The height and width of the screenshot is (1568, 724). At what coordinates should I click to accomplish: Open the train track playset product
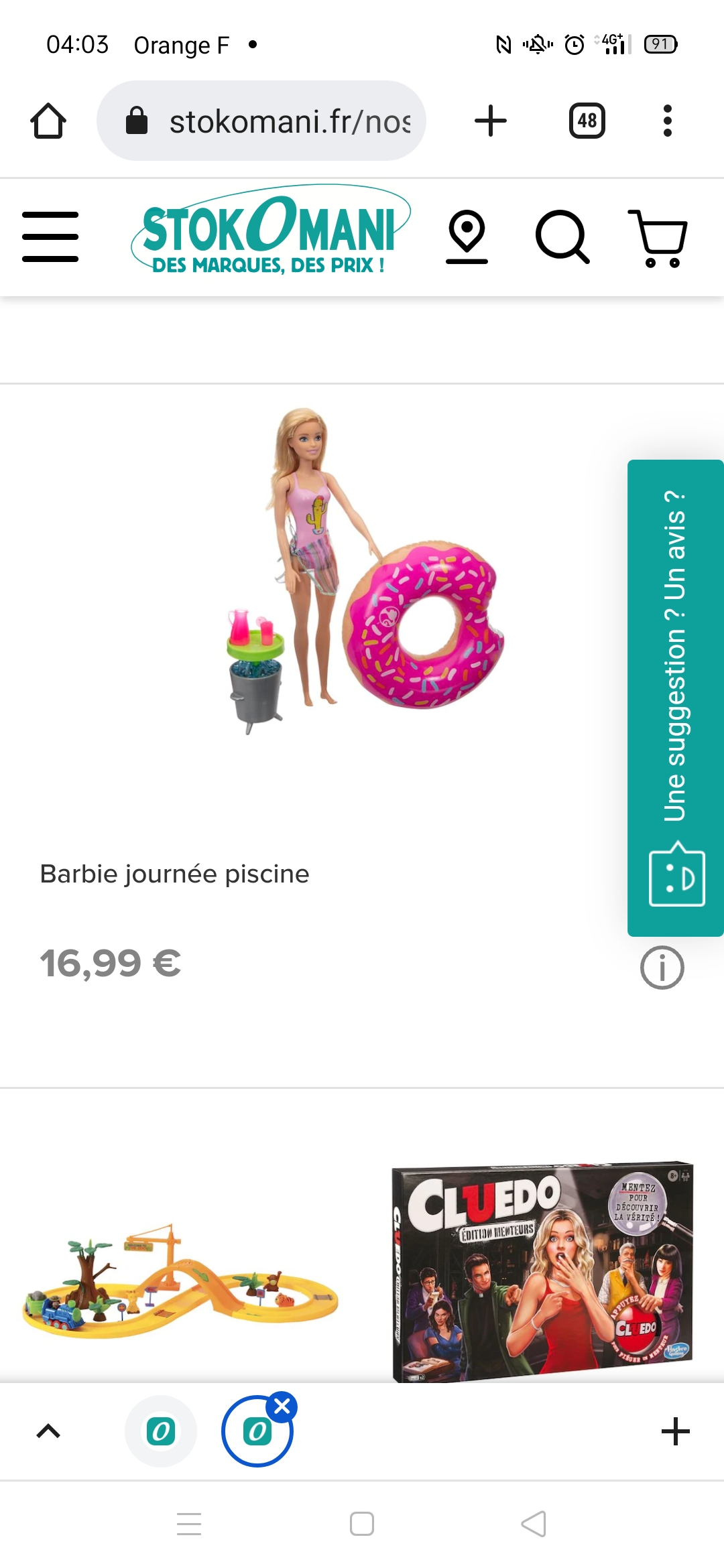point(180,1280)
